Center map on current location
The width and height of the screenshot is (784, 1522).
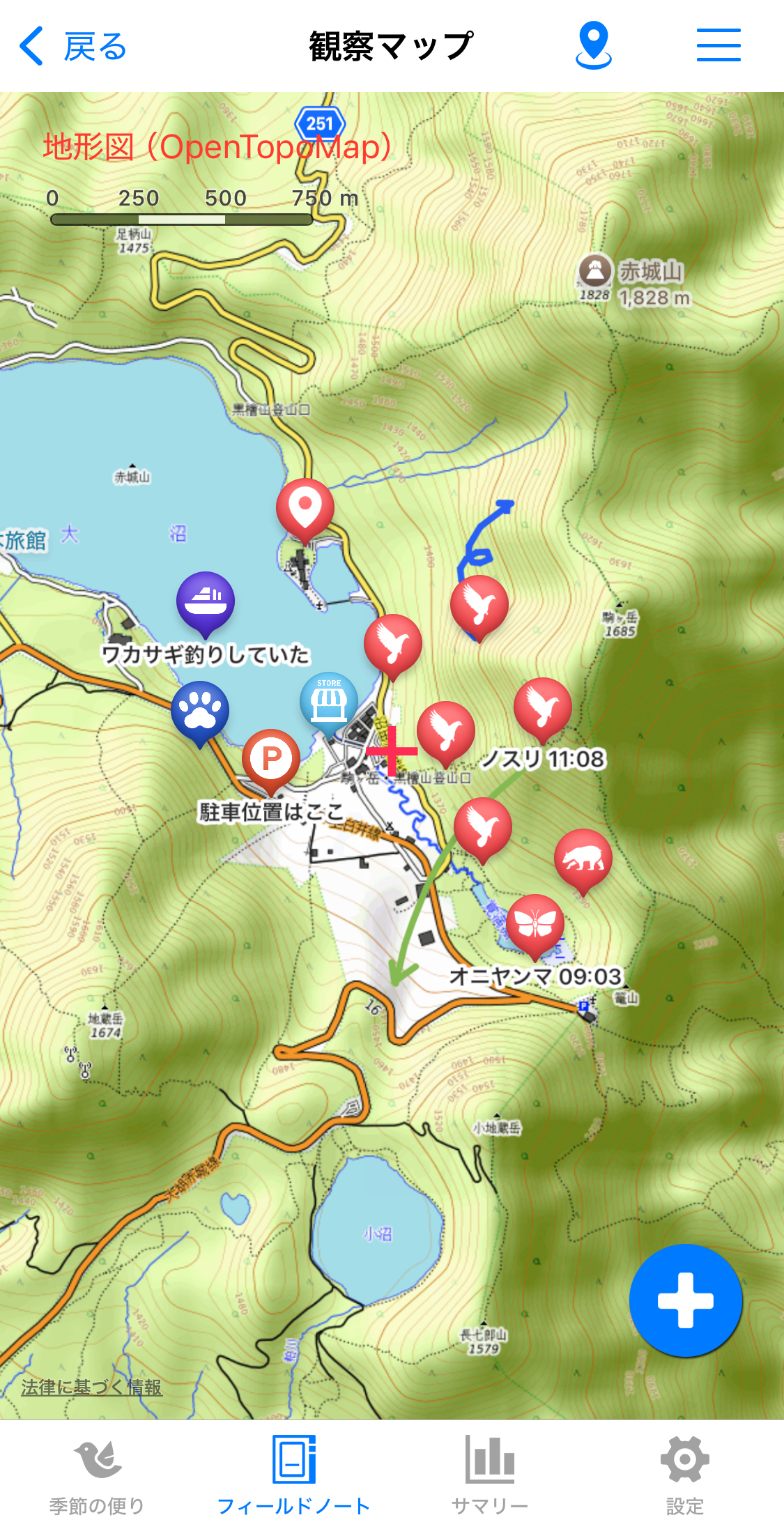click(593, 45)
